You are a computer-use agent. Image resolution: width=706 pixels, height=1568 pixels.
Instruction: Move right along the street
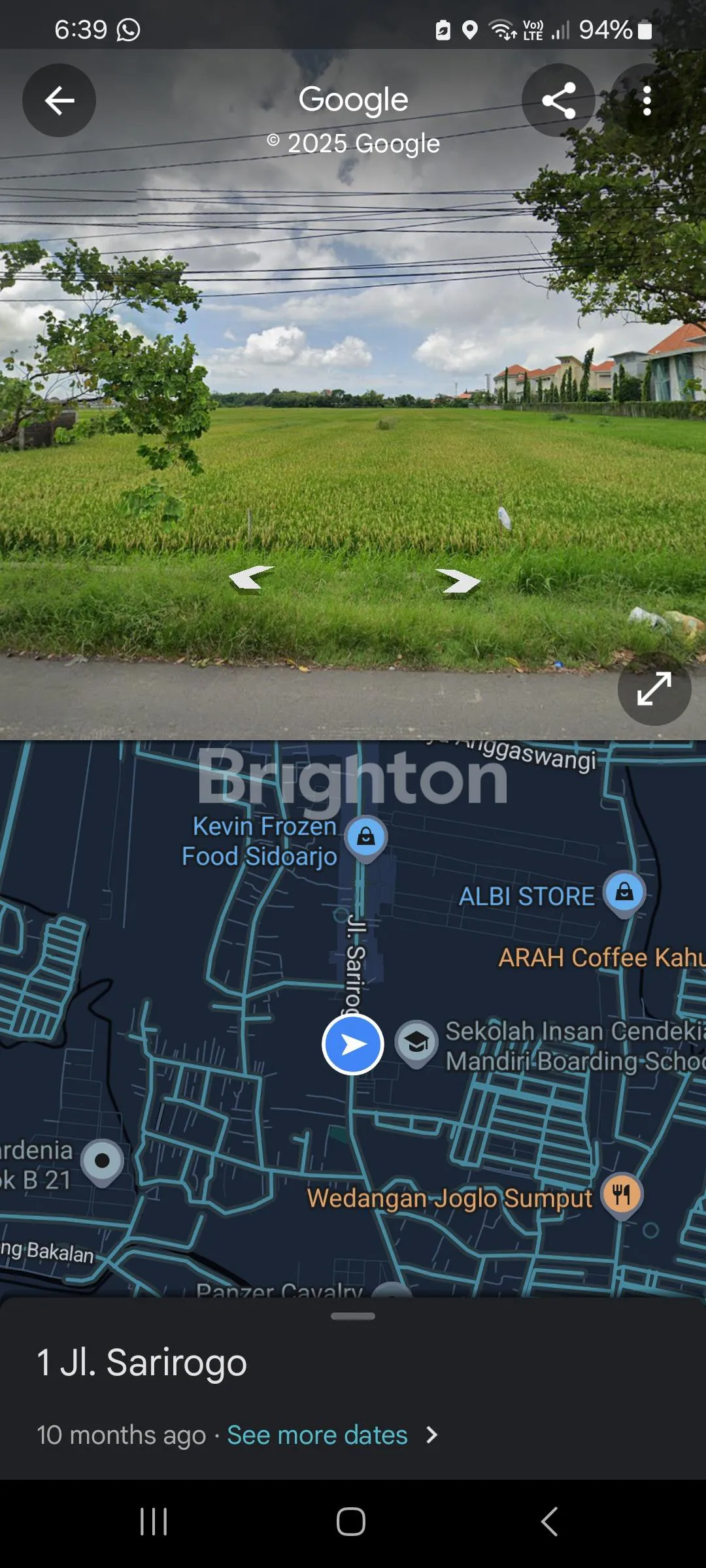(459, 581)
